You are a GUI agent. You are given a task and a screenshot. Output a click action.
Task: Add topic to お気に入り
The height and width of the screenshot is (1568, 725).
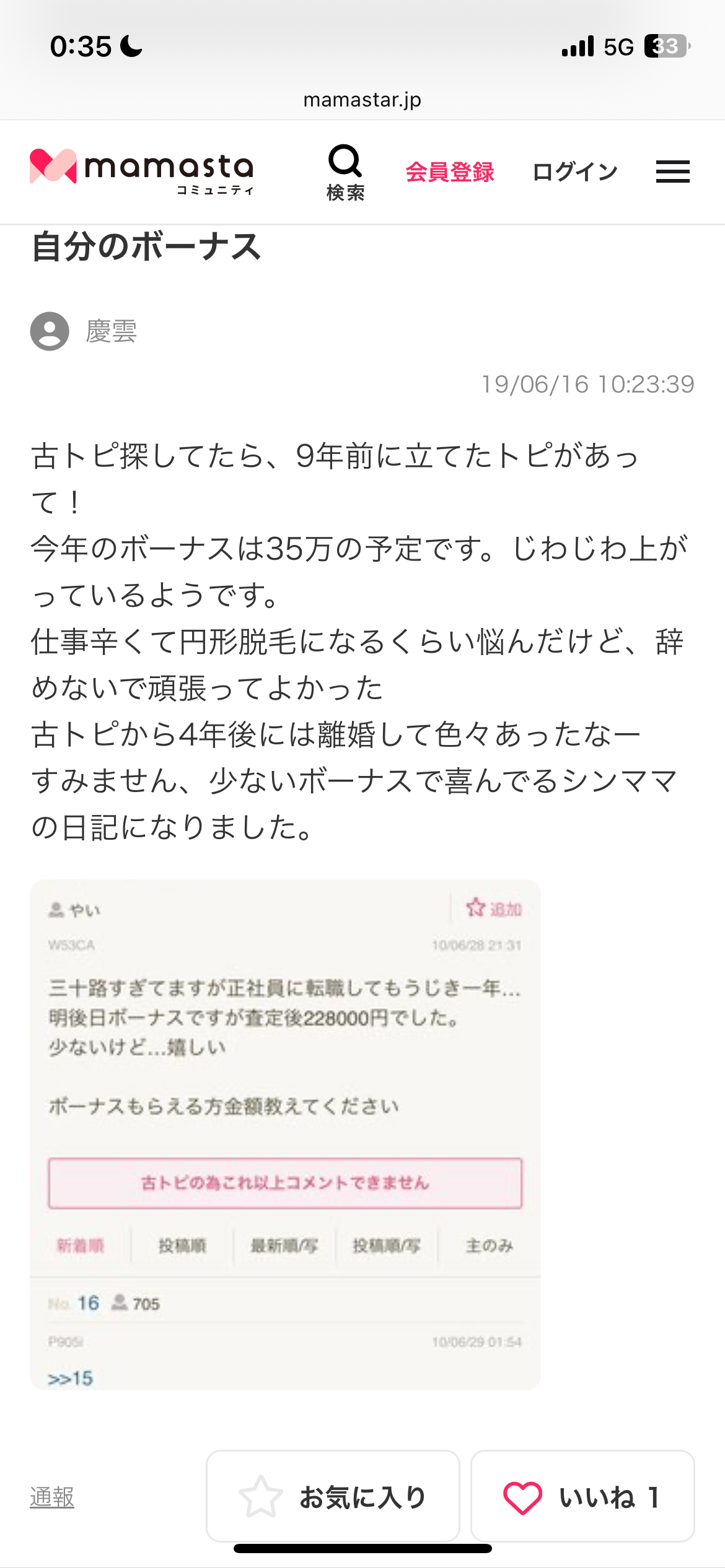(x=333, y=1496)
